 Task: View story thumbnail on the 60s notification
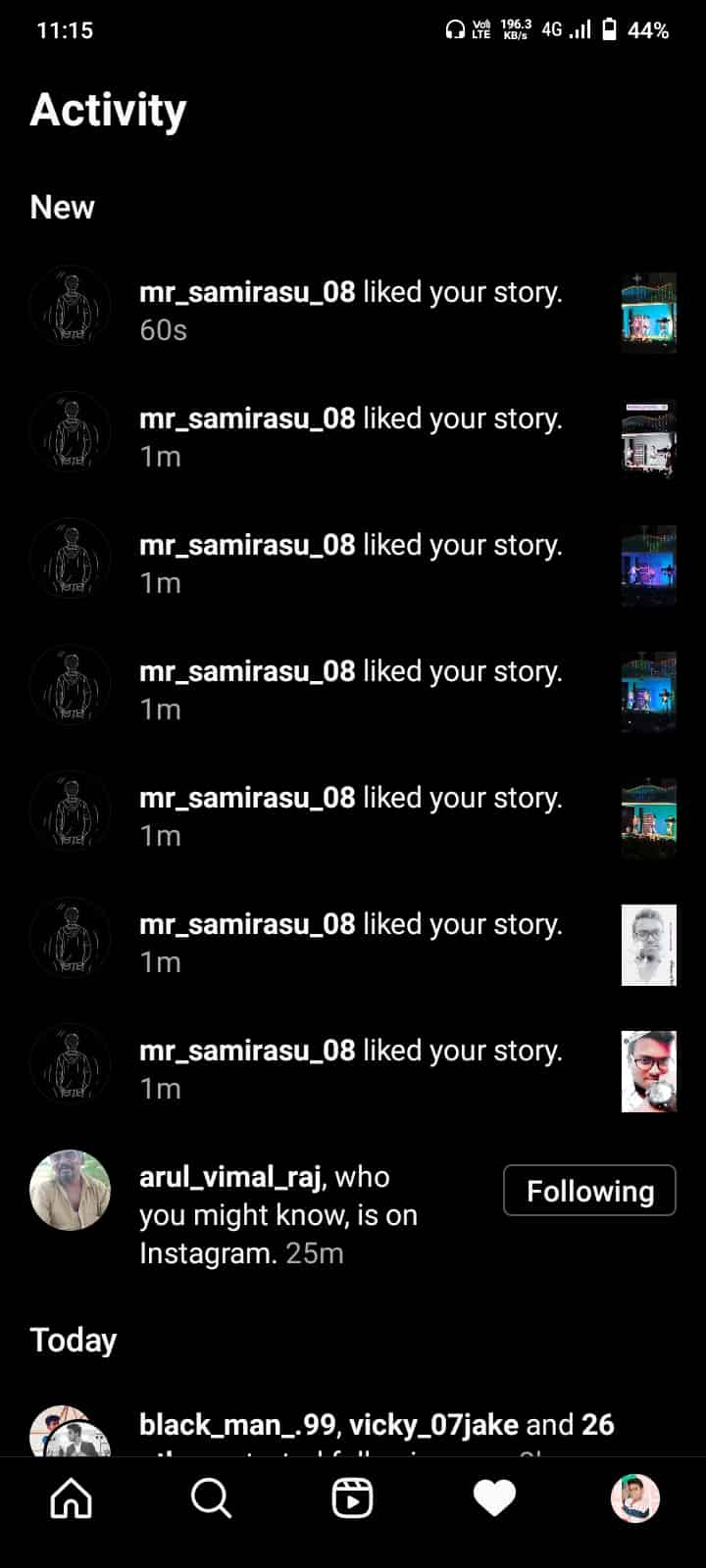(649, 312)
